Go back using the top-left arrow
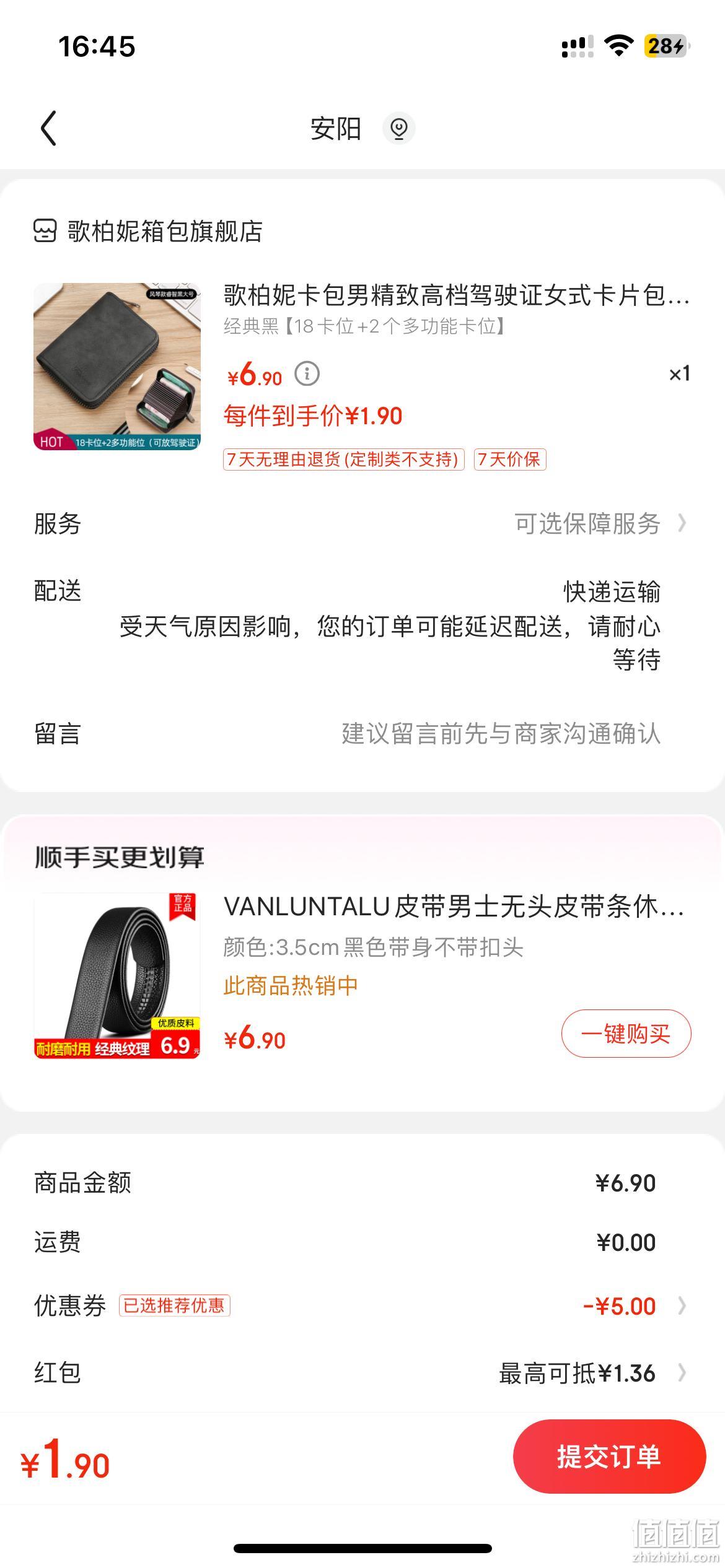The height and width of the screenshot is (1568, 725). click(49, 128)
